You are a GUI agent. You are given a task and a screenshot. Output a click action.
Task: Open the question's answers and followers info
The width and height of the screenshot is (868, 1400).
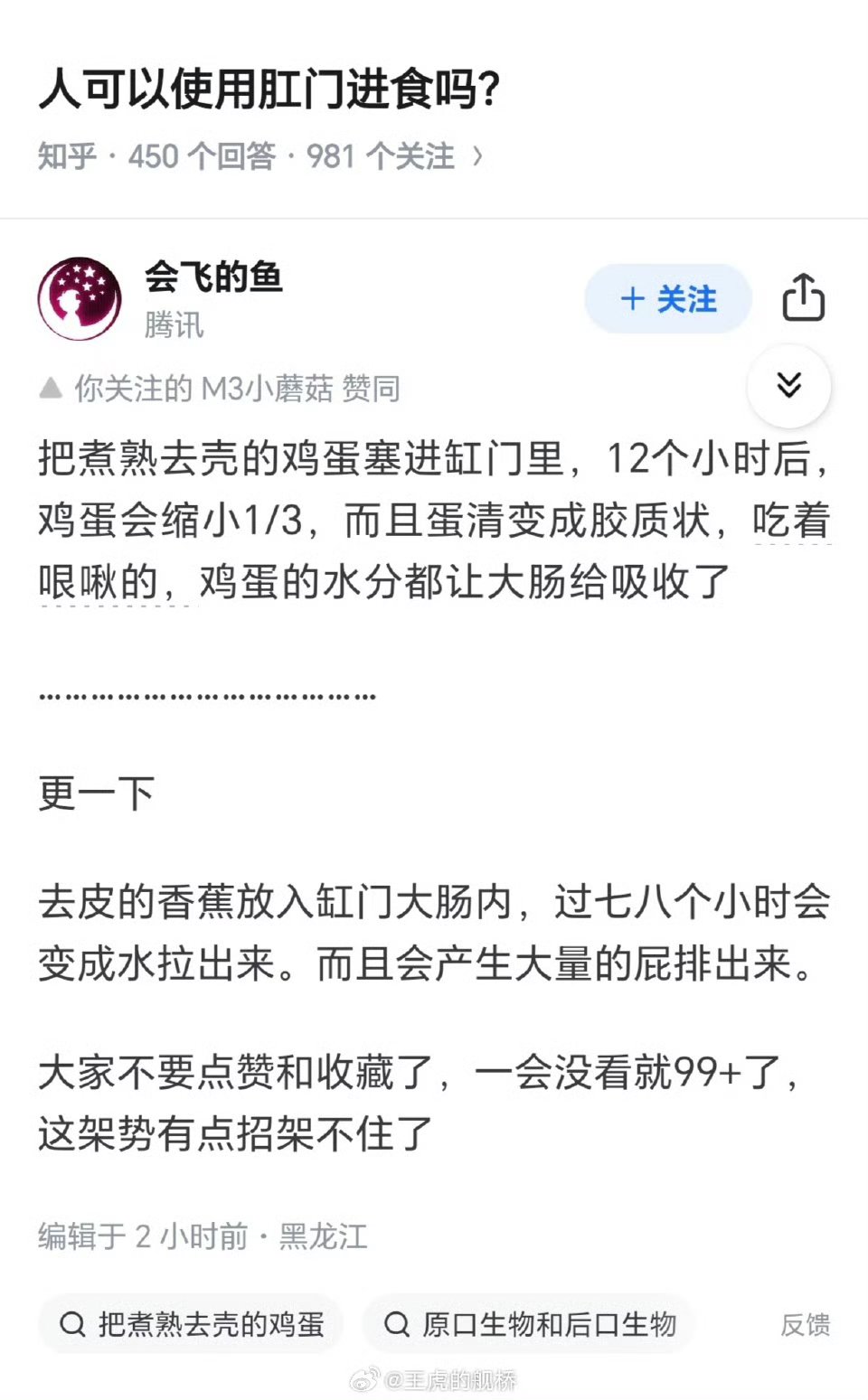point(260,156)
